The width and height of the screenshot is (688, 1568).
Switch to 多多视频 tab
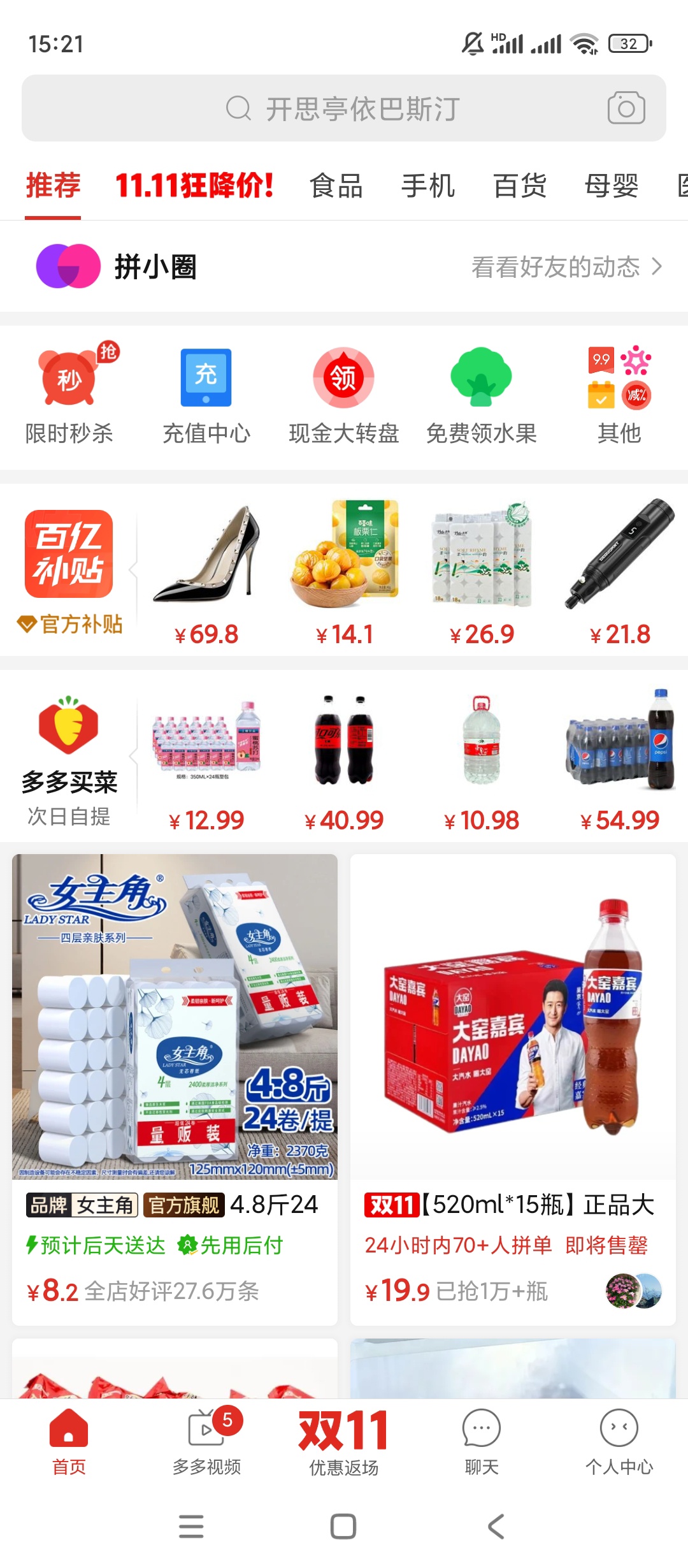[206, 1442]
